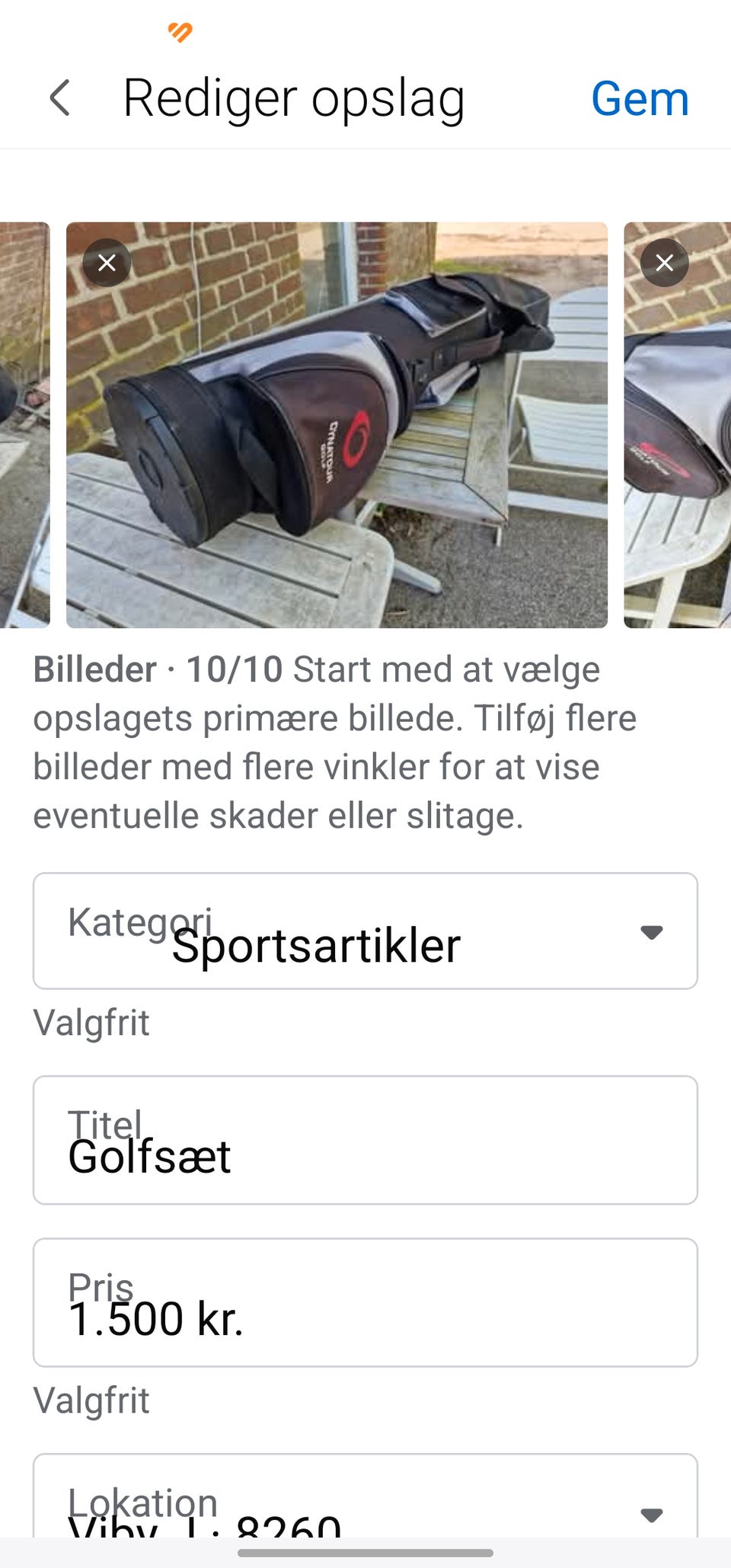Click the Kategori dropdown chevron arrow
The image size is (731, 1568).
pos(651,931)
